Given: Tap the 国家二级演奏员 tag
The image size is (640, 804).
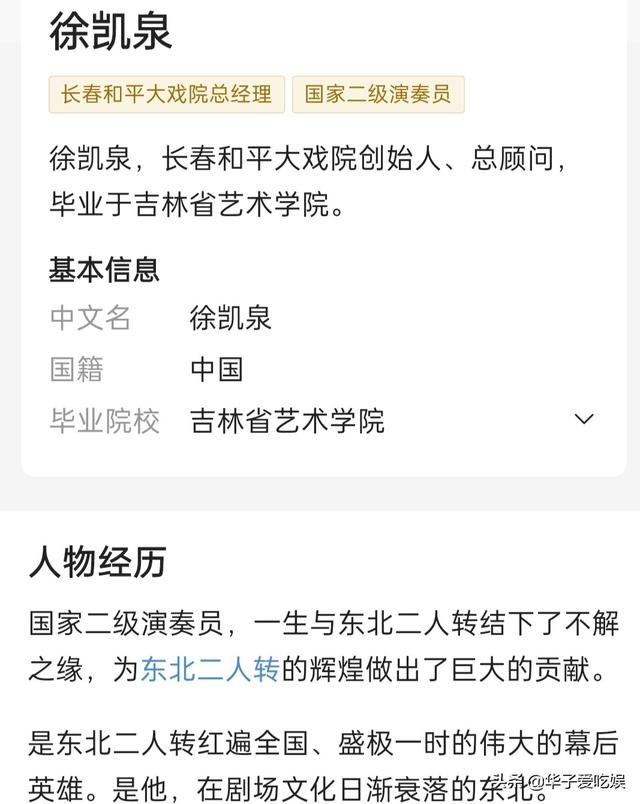Looking at the screenshot, I should pyautogui.click(x=378, y=94).
